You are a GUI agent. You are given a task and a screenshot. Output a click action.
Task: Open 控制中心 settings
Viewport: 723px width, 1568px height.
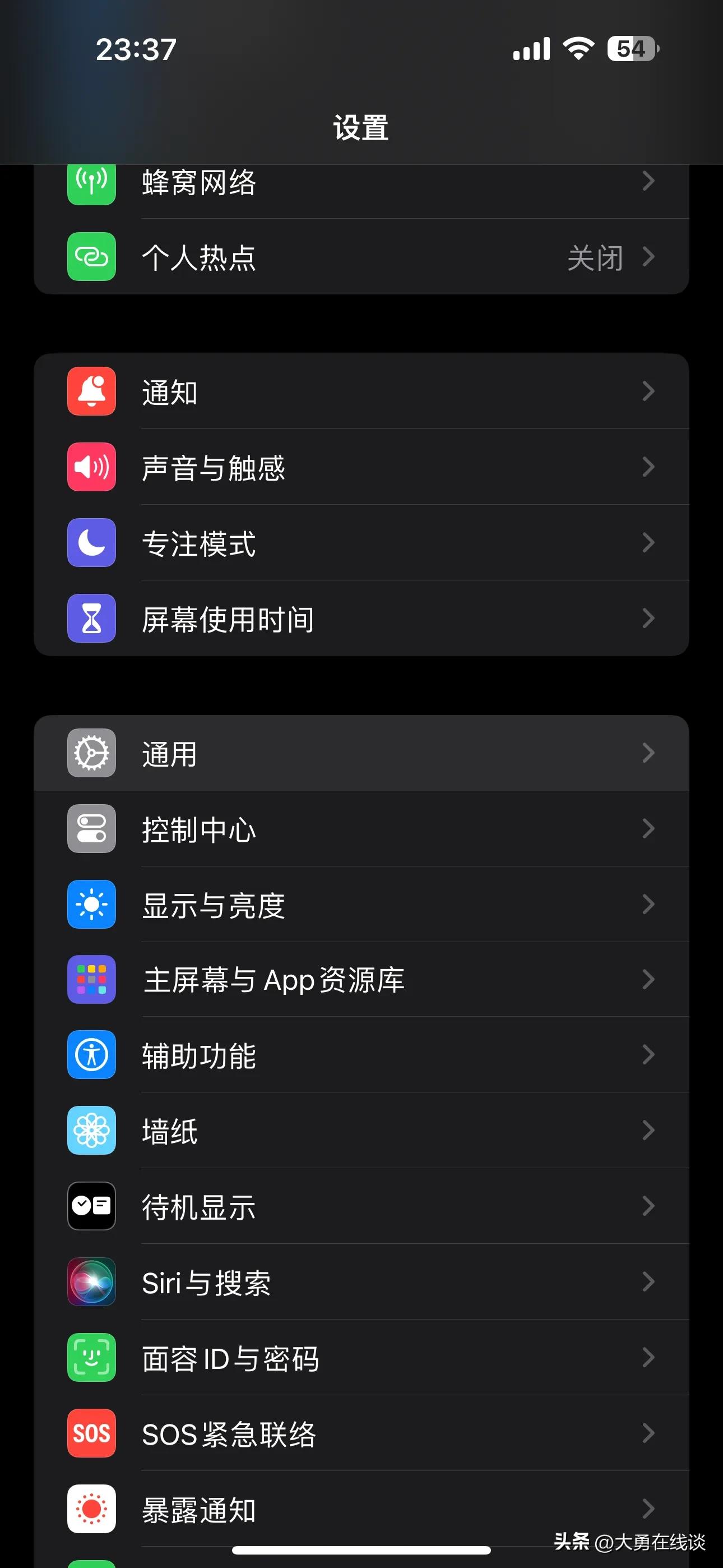point(360,829)
